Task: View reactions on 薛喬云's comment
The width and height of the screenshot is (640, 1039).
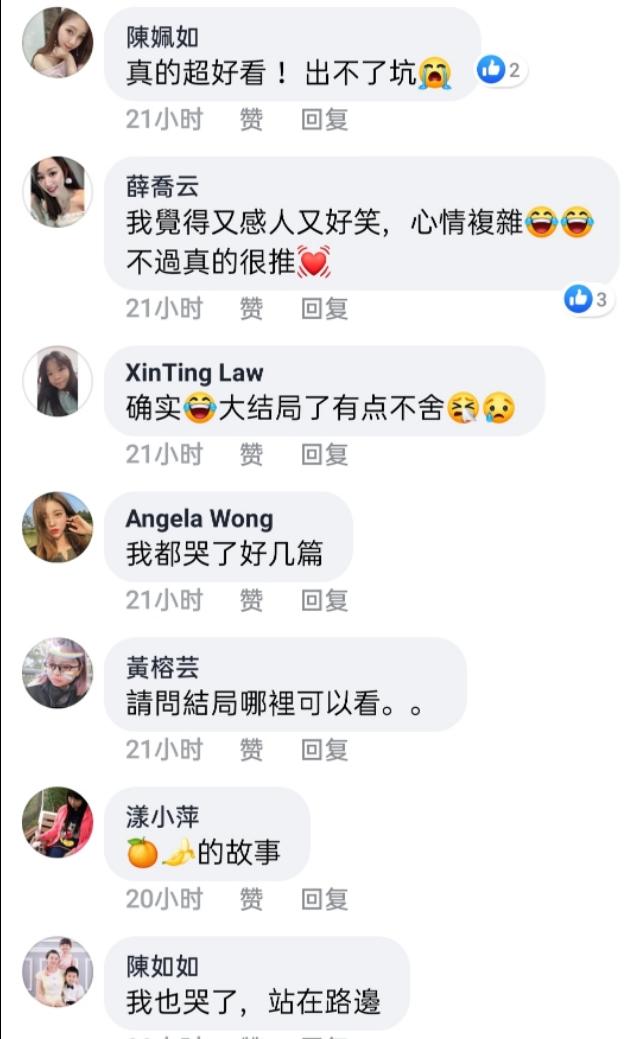Action: (x=589, y=298)
